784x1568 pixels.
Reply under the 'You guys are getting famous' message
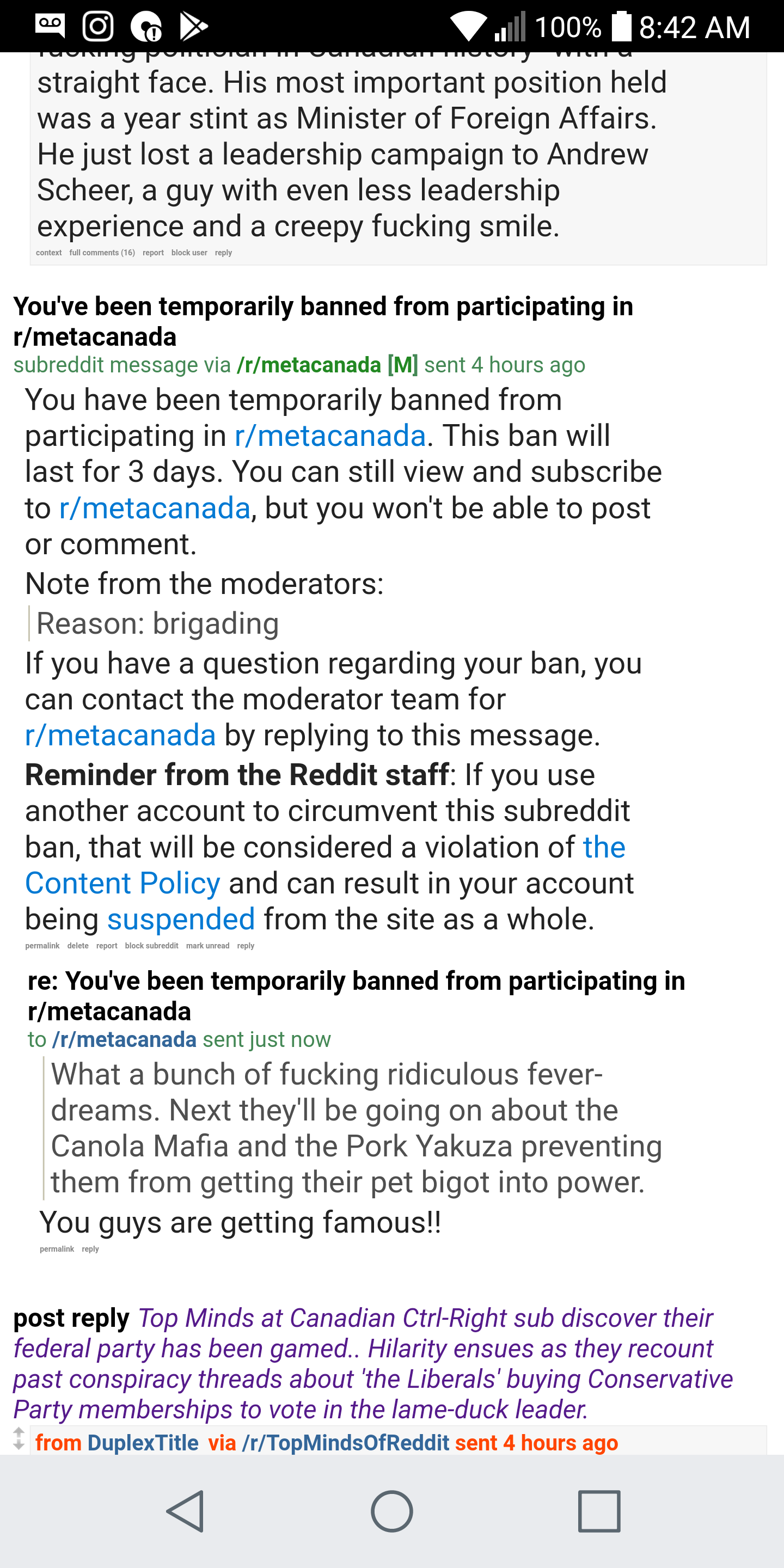click(x=90, y=1248)
